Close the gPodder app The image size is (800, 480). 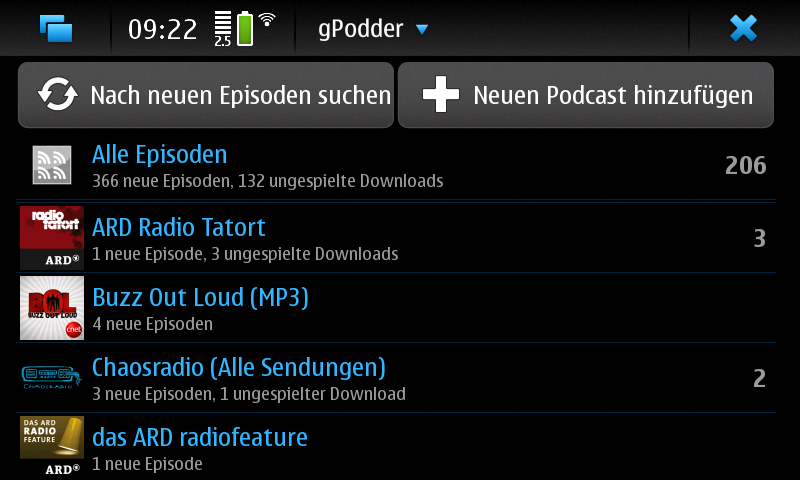[x=743, y=28]
